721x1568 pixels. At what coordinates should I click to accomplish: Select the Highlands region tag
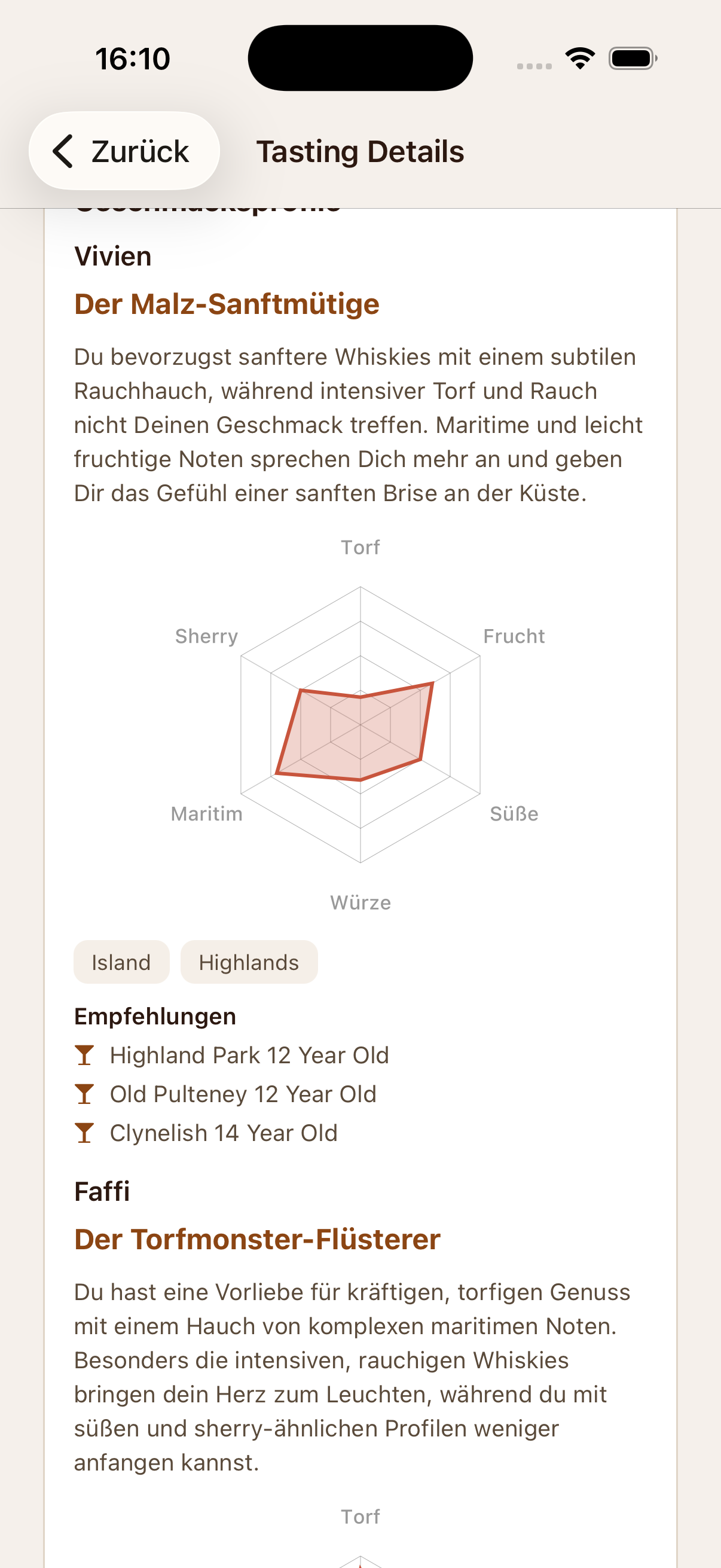[249, 962]
